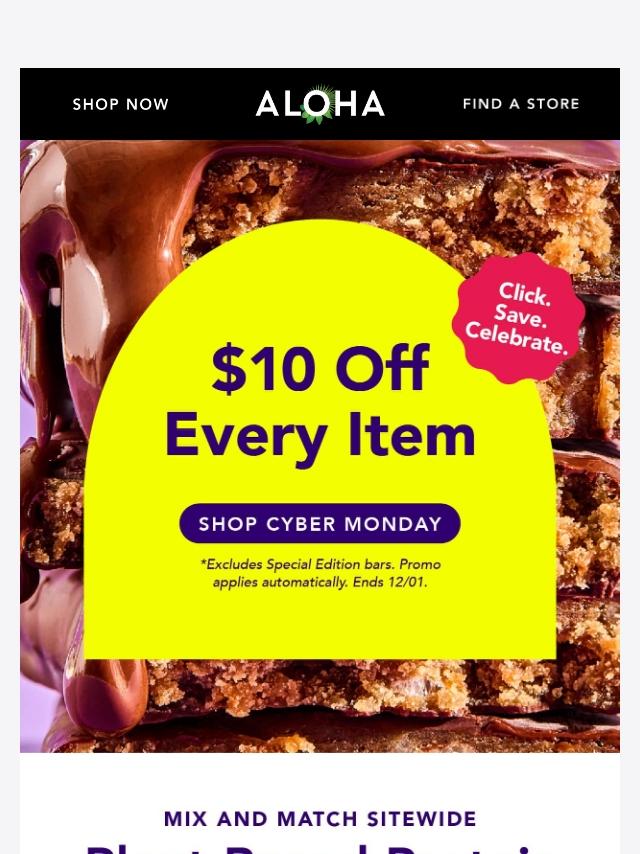
Task: Tap the SHOP NOW header link
Action: tap(120, 104)
